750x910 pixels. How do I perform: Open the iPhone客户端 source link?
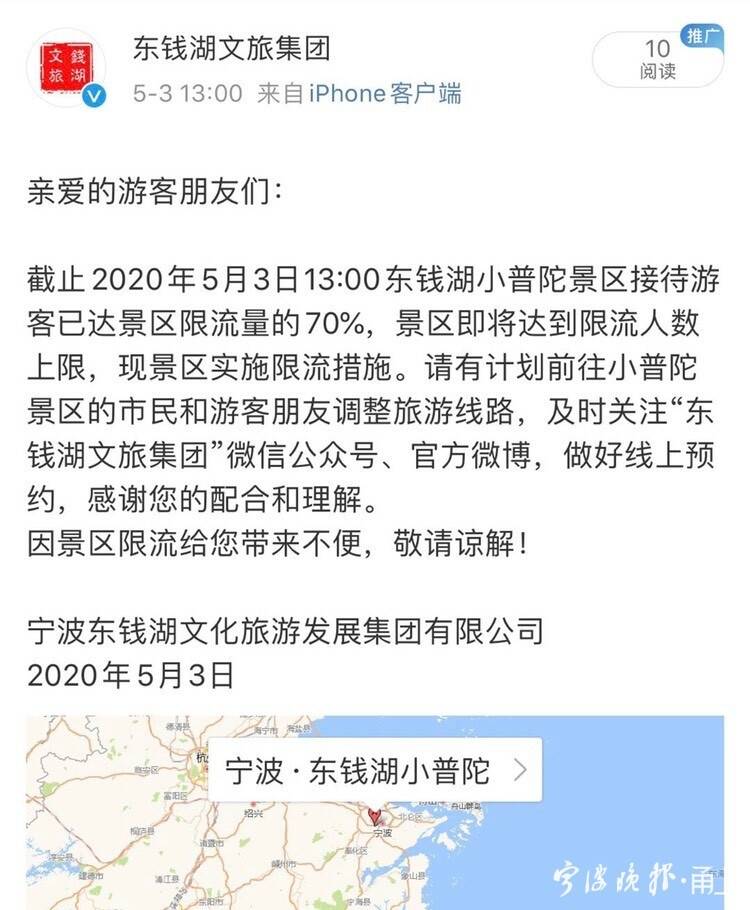pyautogui.click(x=385, y=94)
